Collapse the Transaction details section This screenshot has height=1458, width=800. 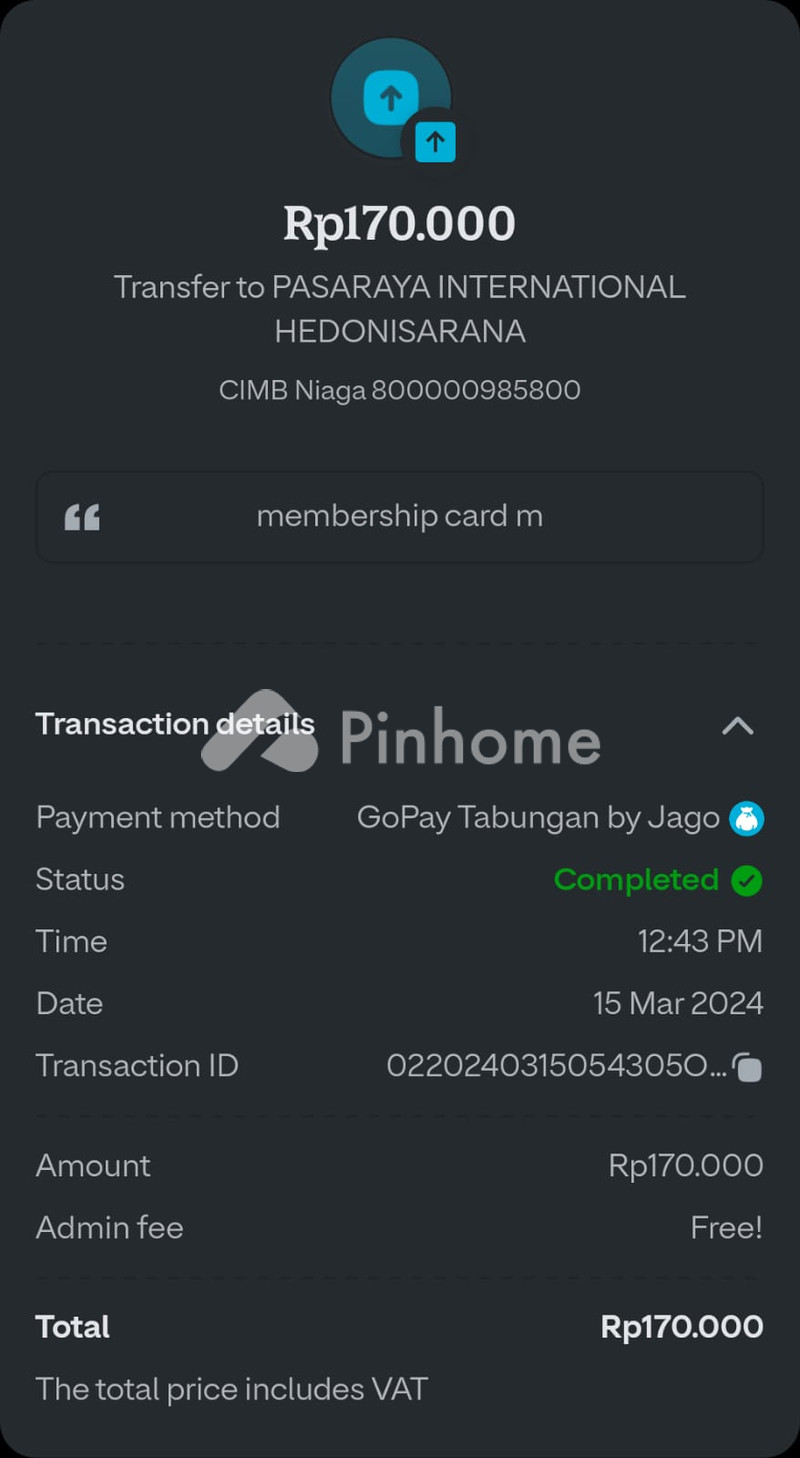click(x=737, y=725)
